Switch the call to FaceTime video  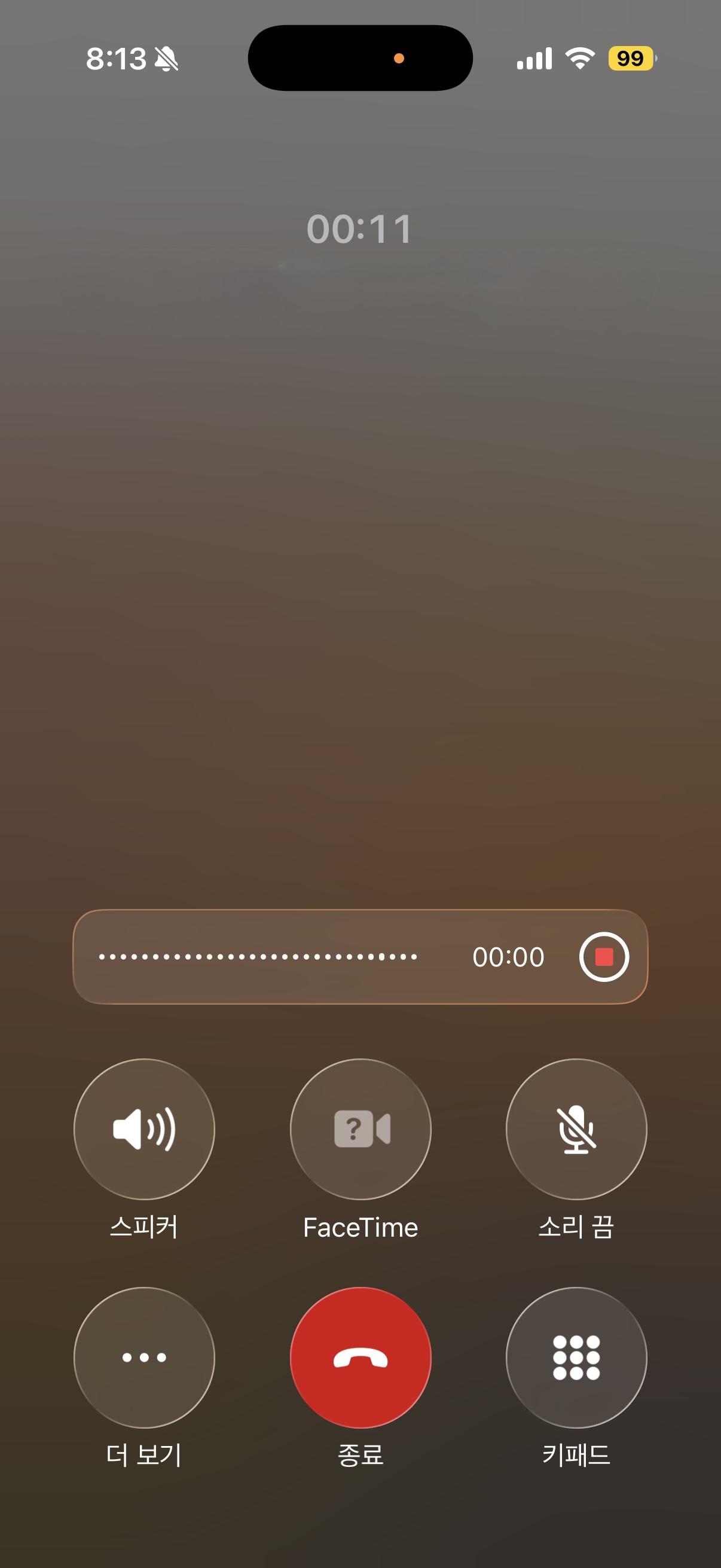(361, 1129)
